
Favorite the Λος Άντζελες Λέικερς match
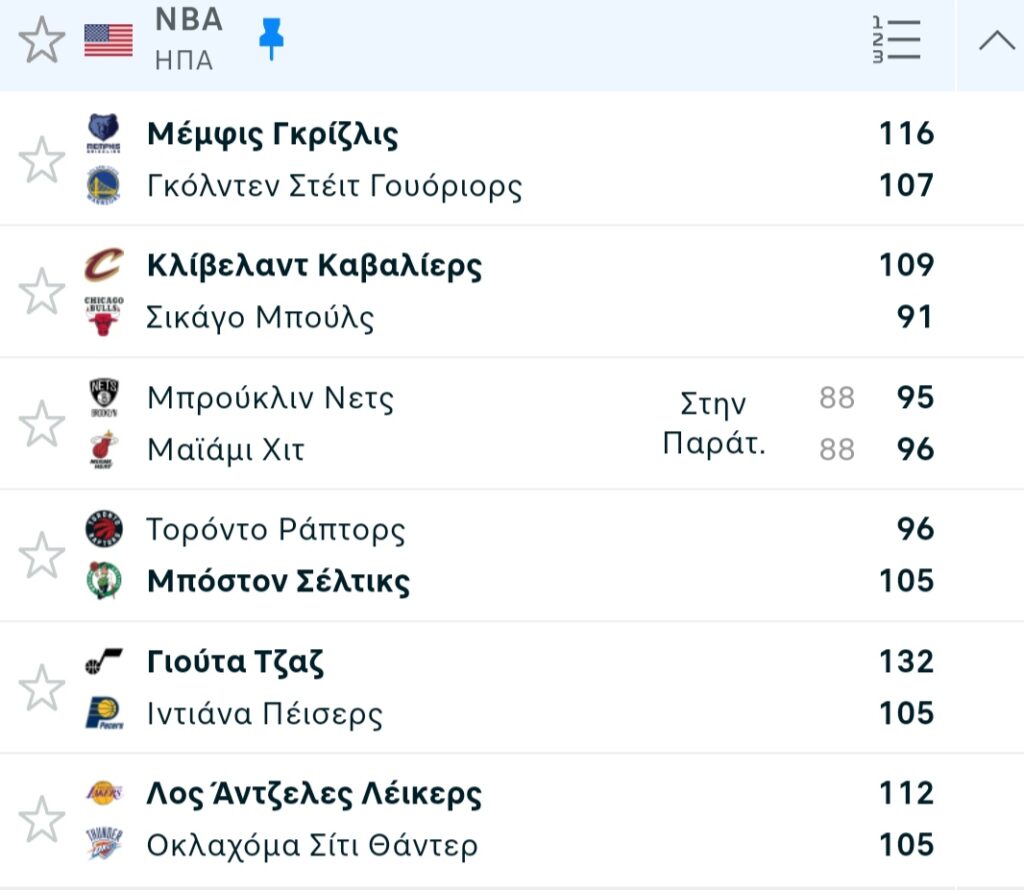(x=42, y=820)
